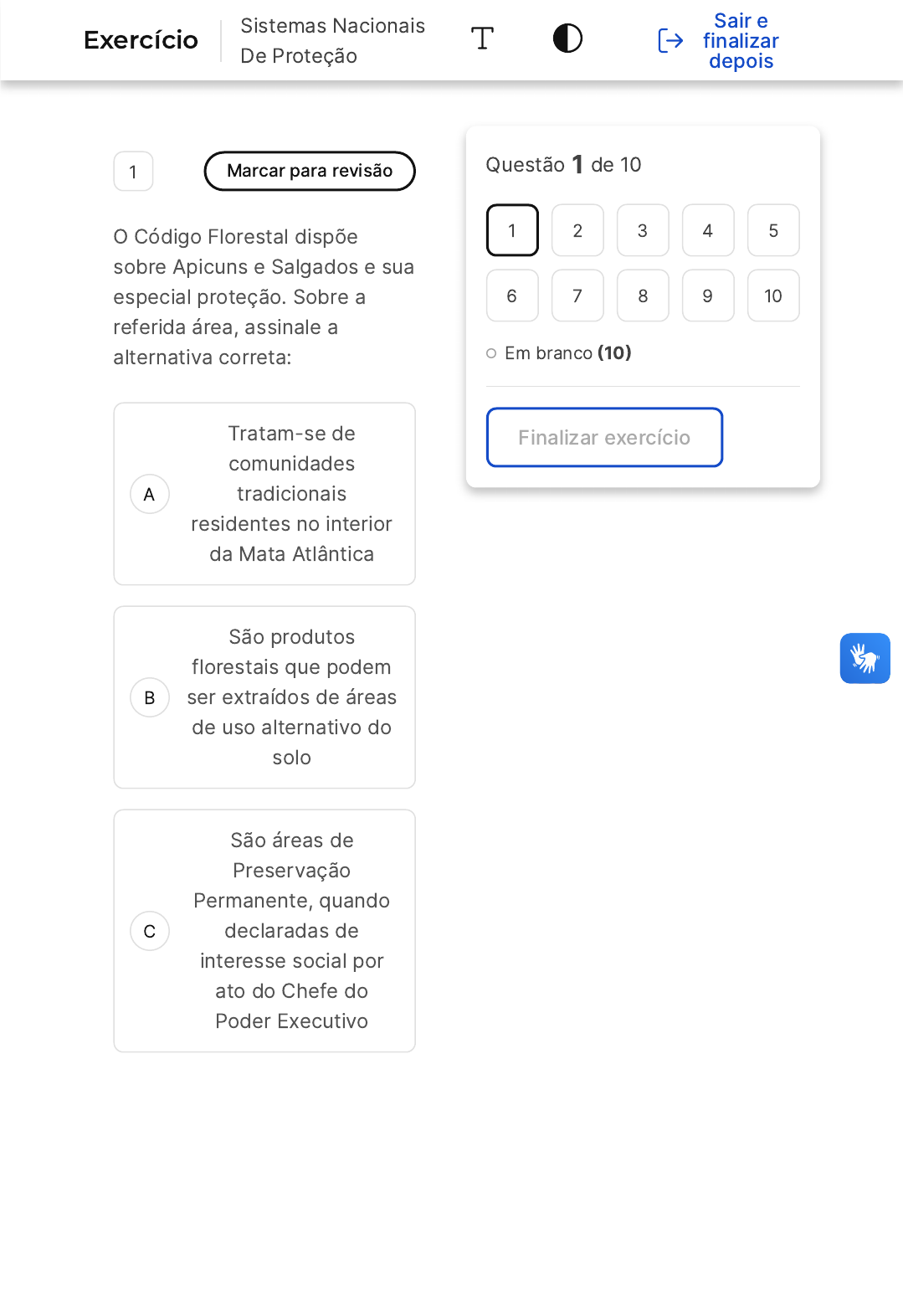Open the sign language accessibility widget
This screenshot has width=903, height=1316.
click(x=865, y=658)
